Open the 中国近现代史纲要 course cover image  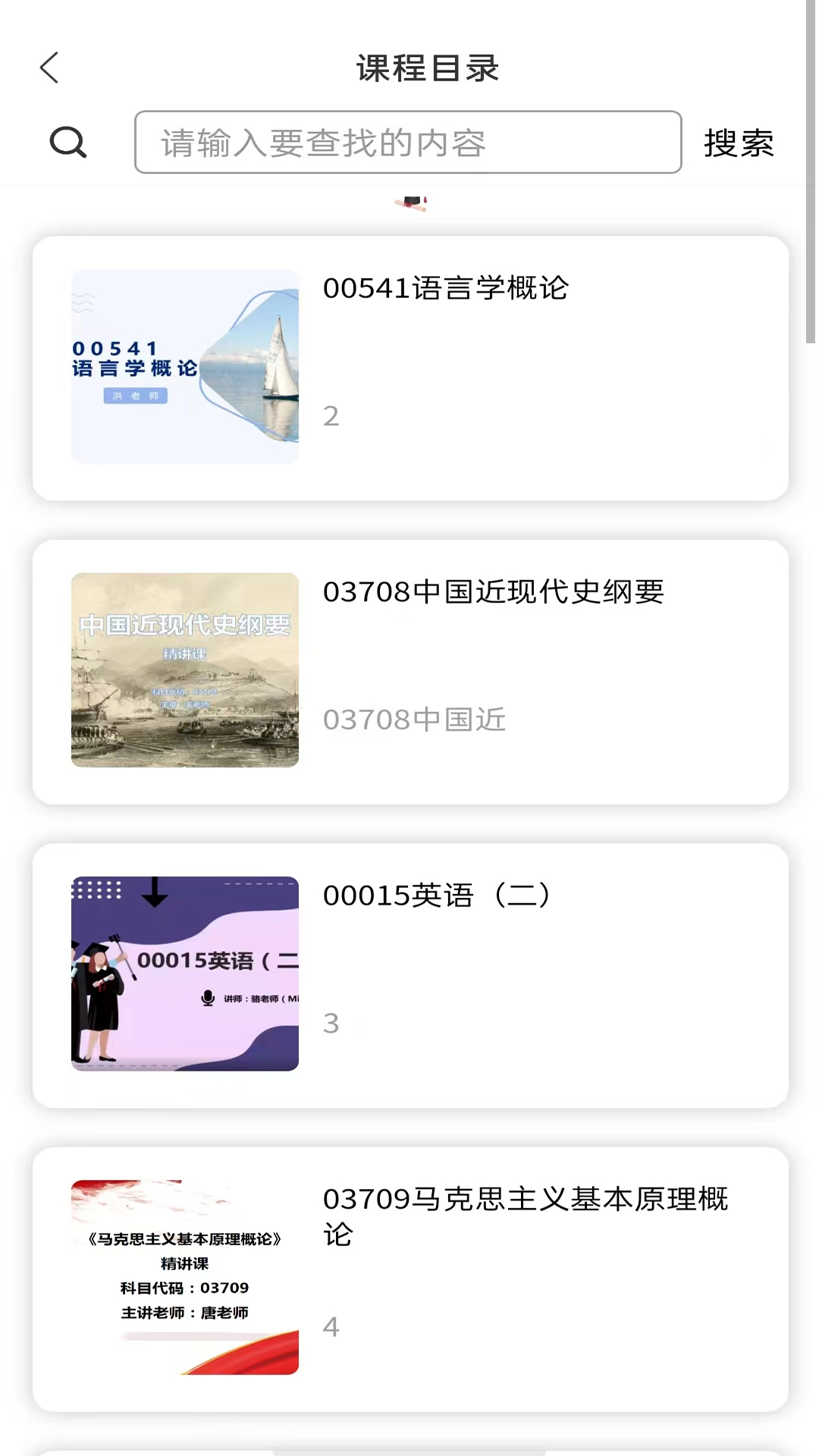[x=184, y=668]
